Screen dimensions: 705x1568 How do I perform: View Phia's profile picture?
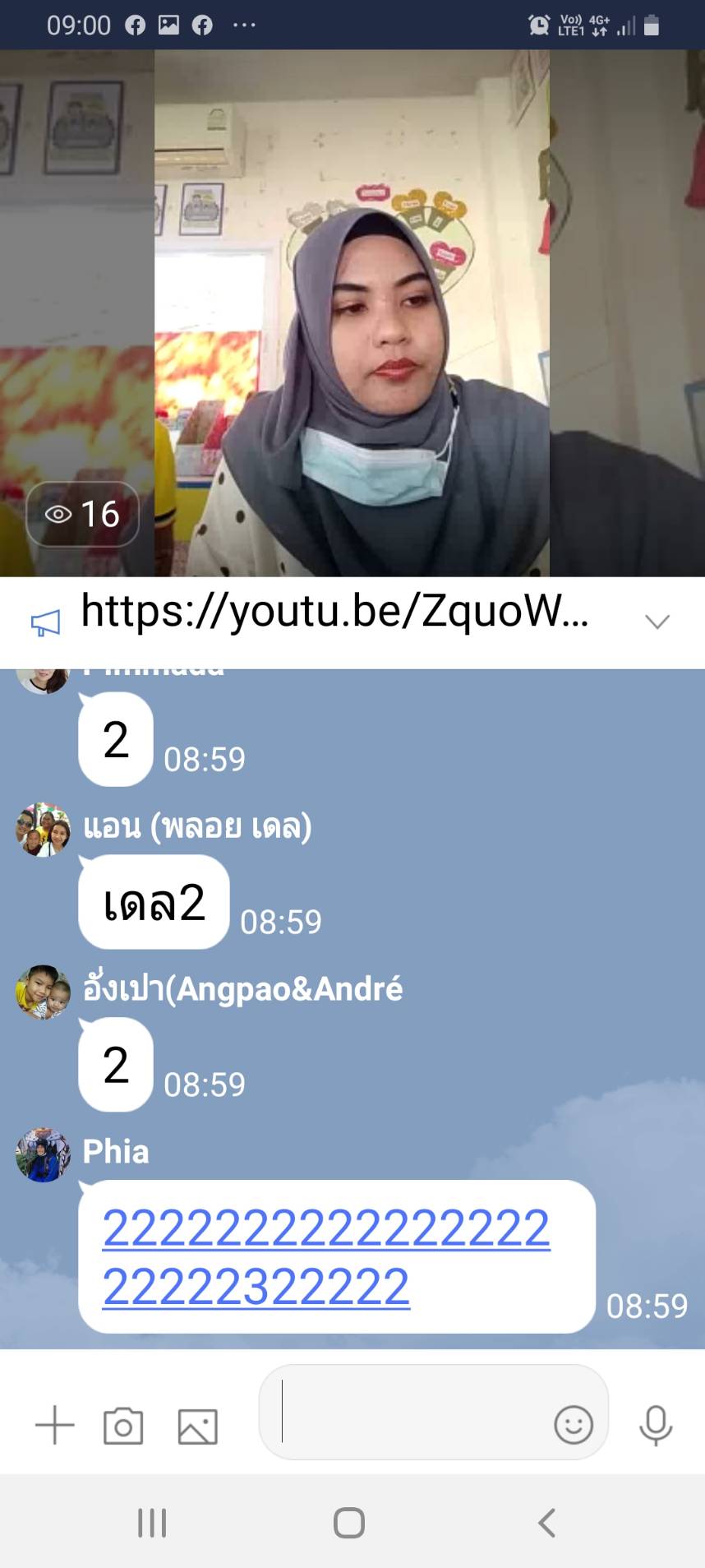click(43, 1155)
